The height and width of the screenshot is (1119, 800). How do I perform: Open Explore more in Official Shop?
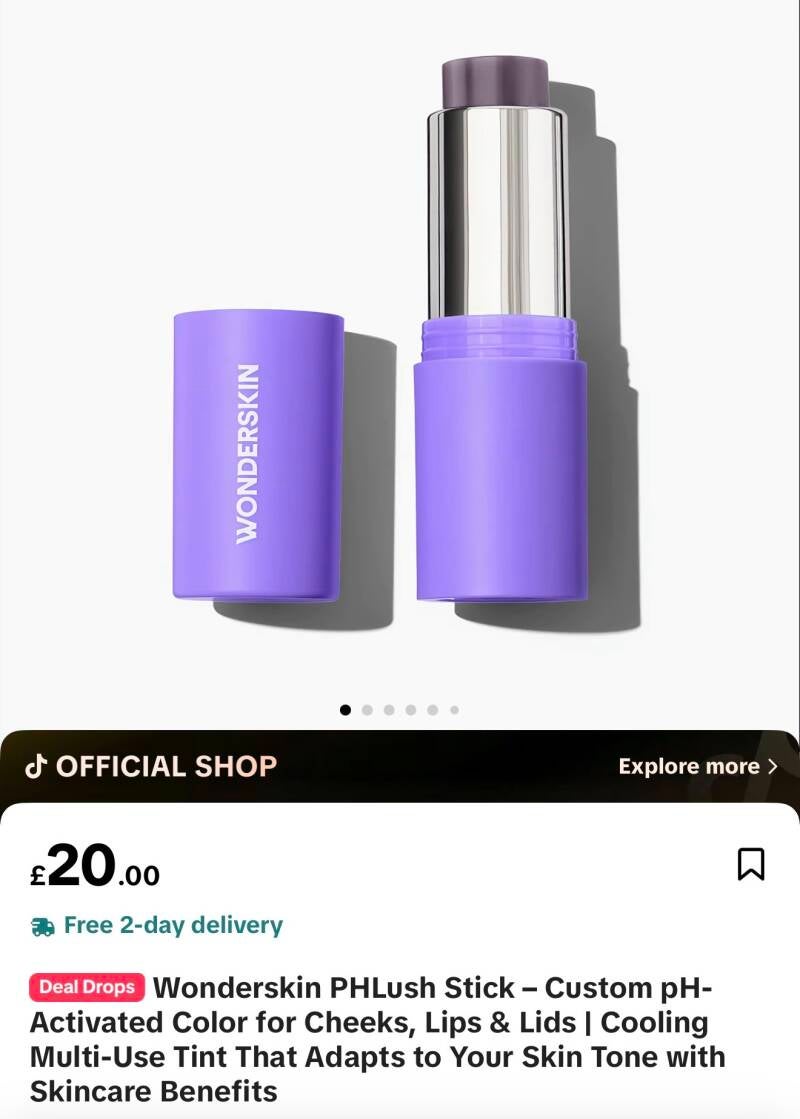click(698, 766)
